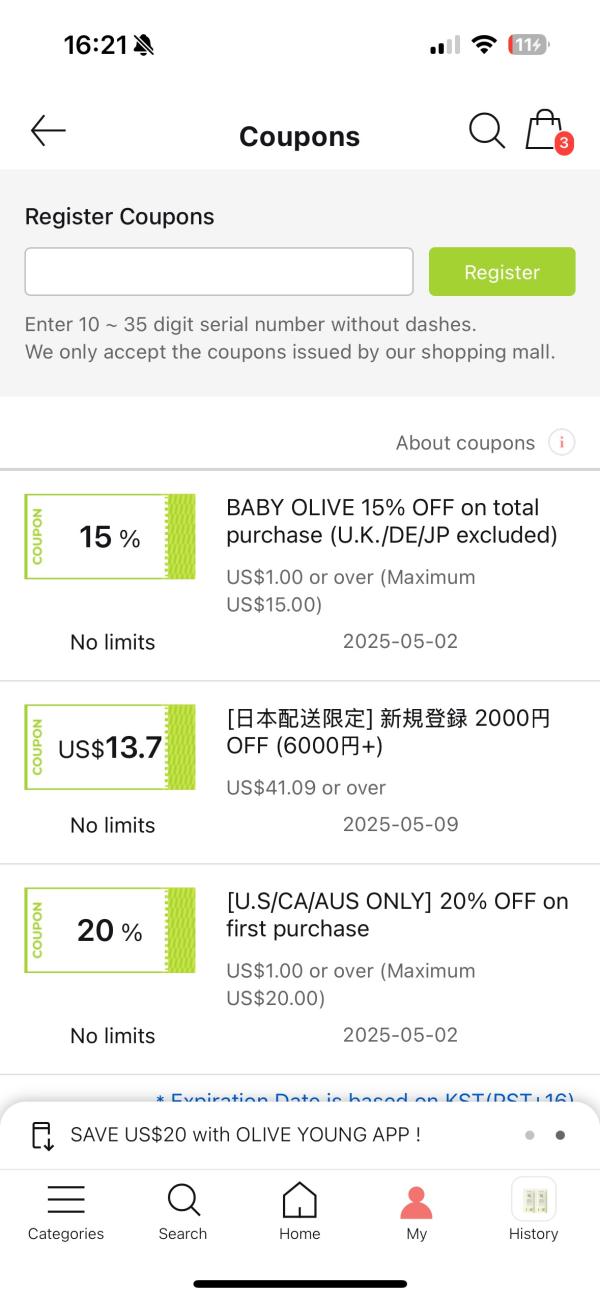Go back from the Coupons page
The image size is (600, 1300).
[48, 131]
